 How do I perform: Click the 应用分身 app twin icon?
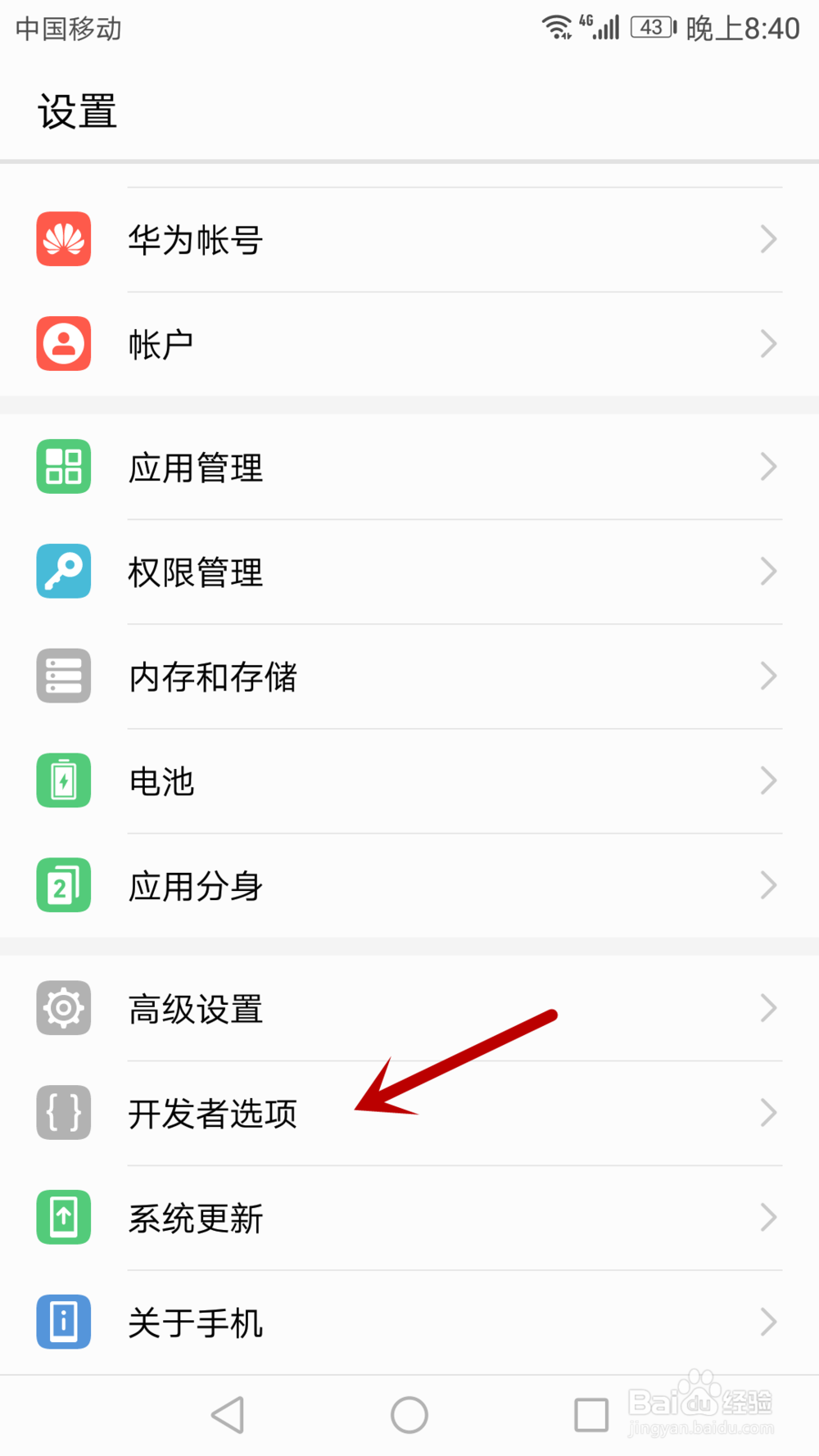click(63, 885)
